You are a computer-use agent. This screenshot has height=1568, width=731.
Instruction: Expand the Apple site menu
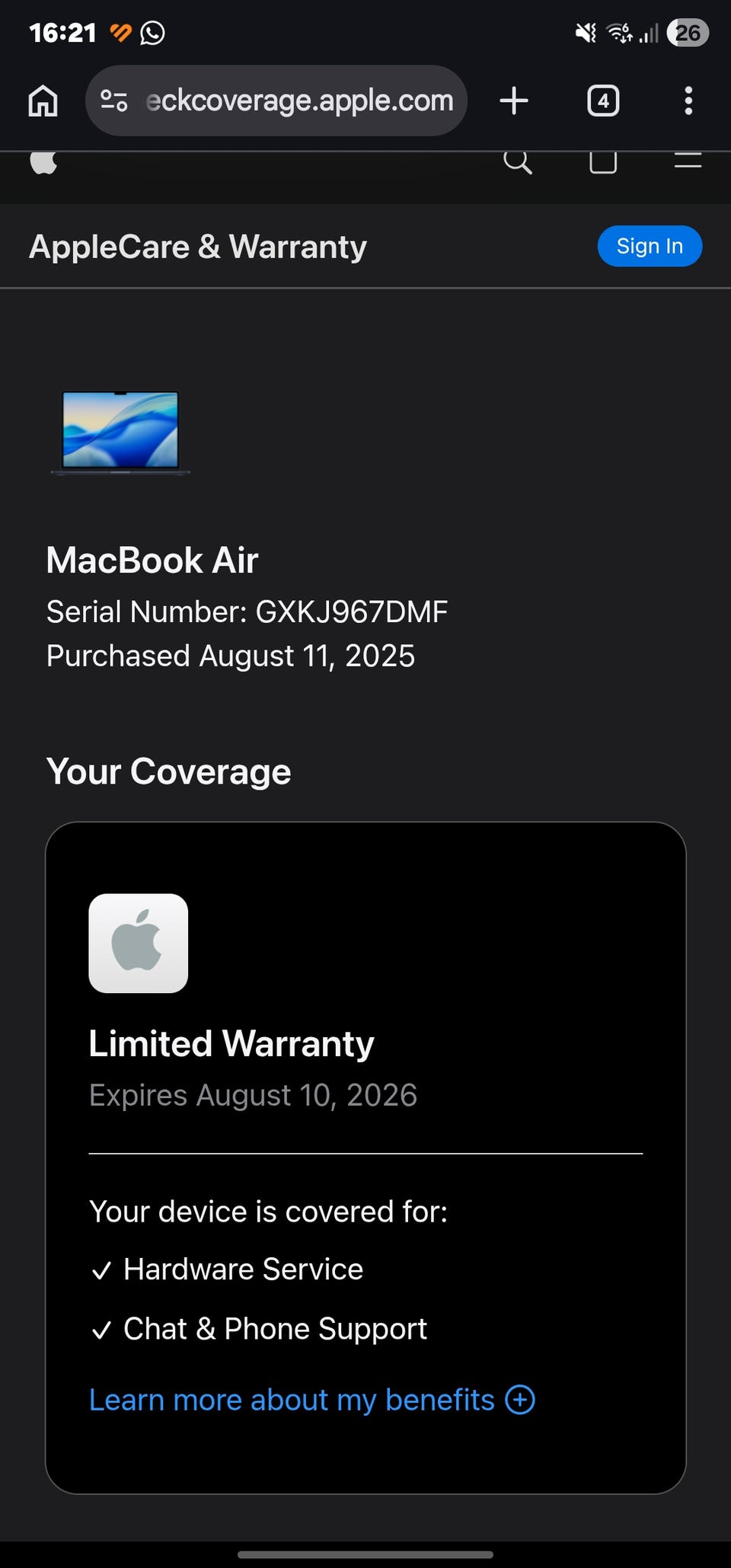click(x=688, y=161)
